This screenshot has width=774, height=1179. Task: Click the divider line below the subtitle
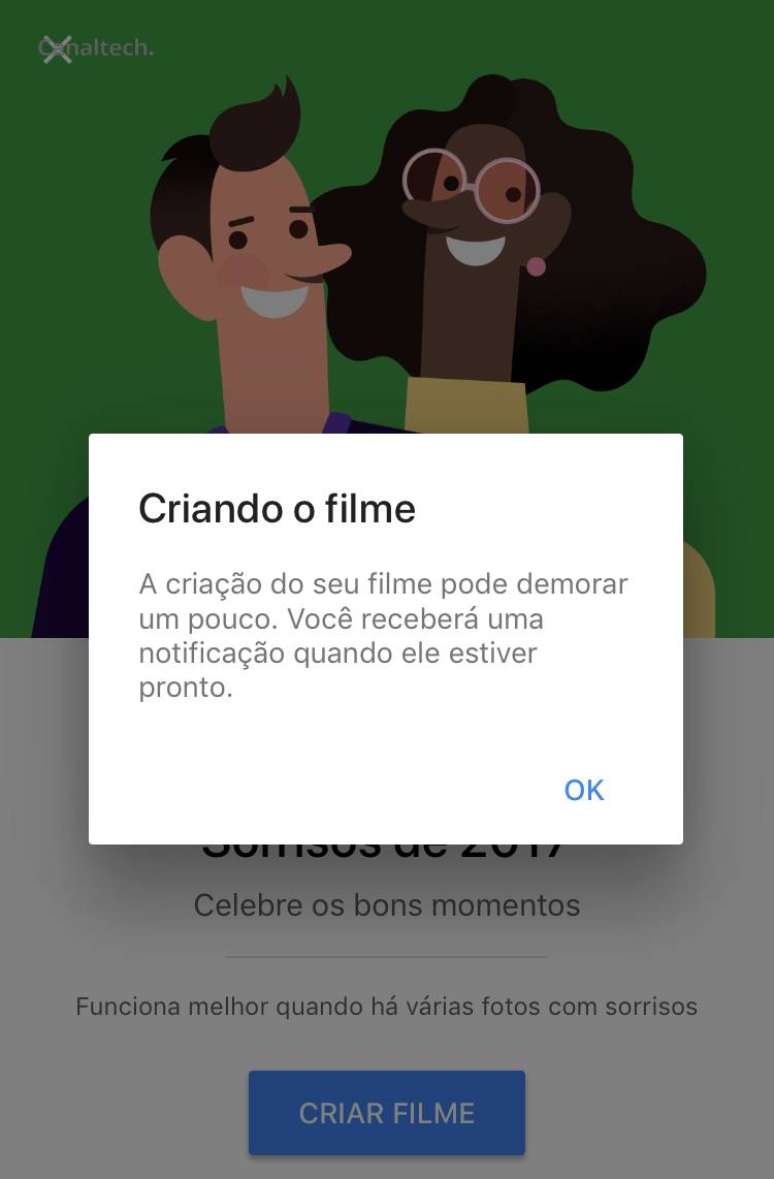[x=387, y=953]
